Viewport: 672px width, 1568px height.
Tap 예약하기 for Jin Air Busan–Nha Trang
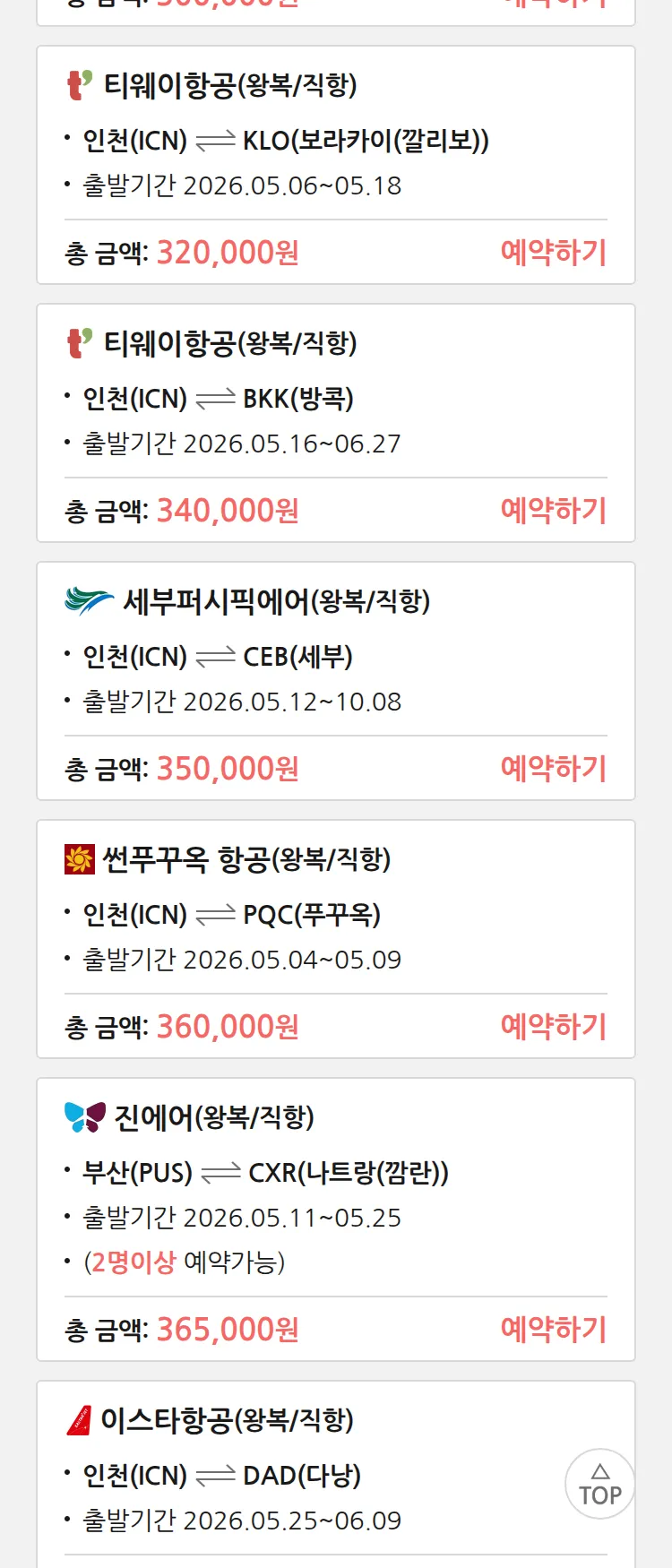click(x=553, y=1330)
